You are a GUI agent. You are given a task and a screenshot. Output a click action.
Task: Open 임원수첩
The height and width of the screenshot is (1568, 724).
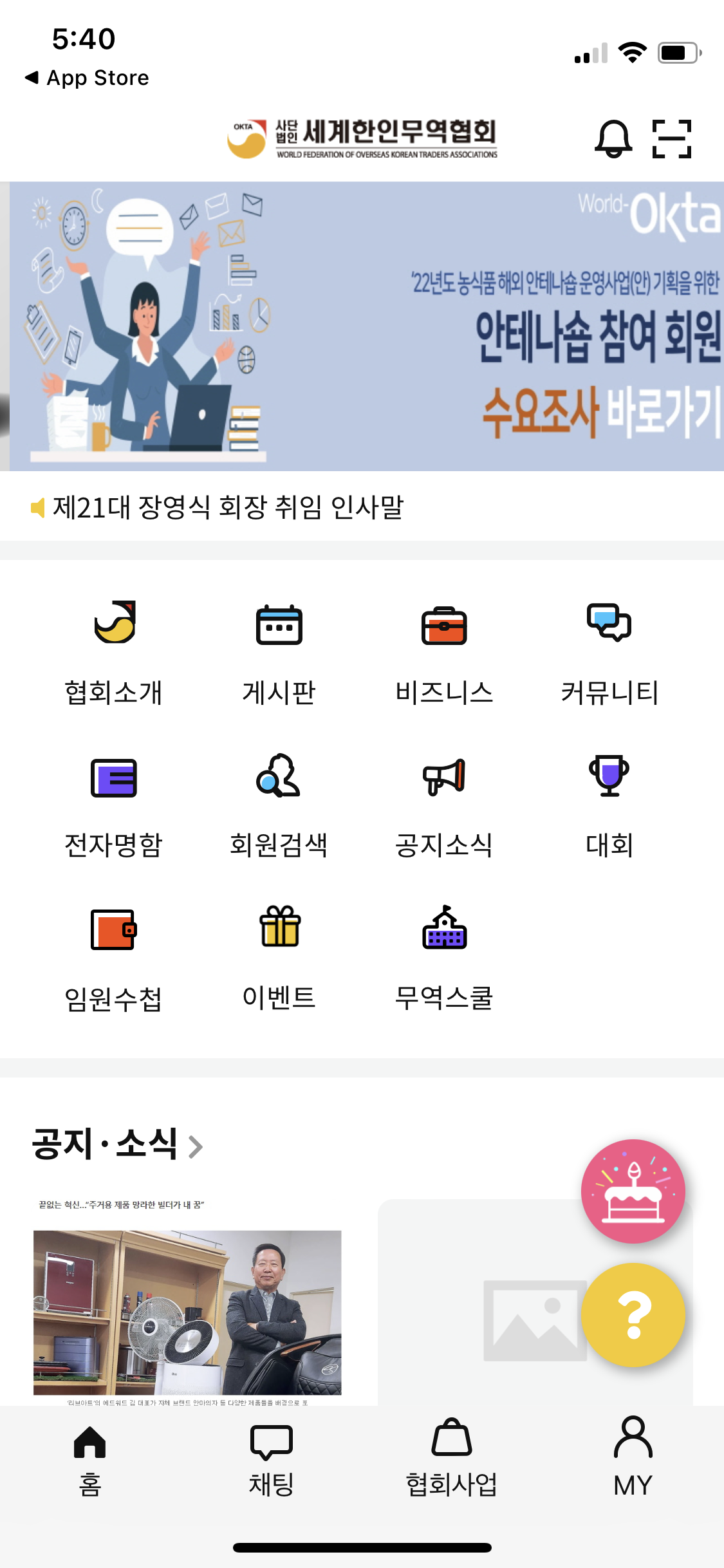114,958
